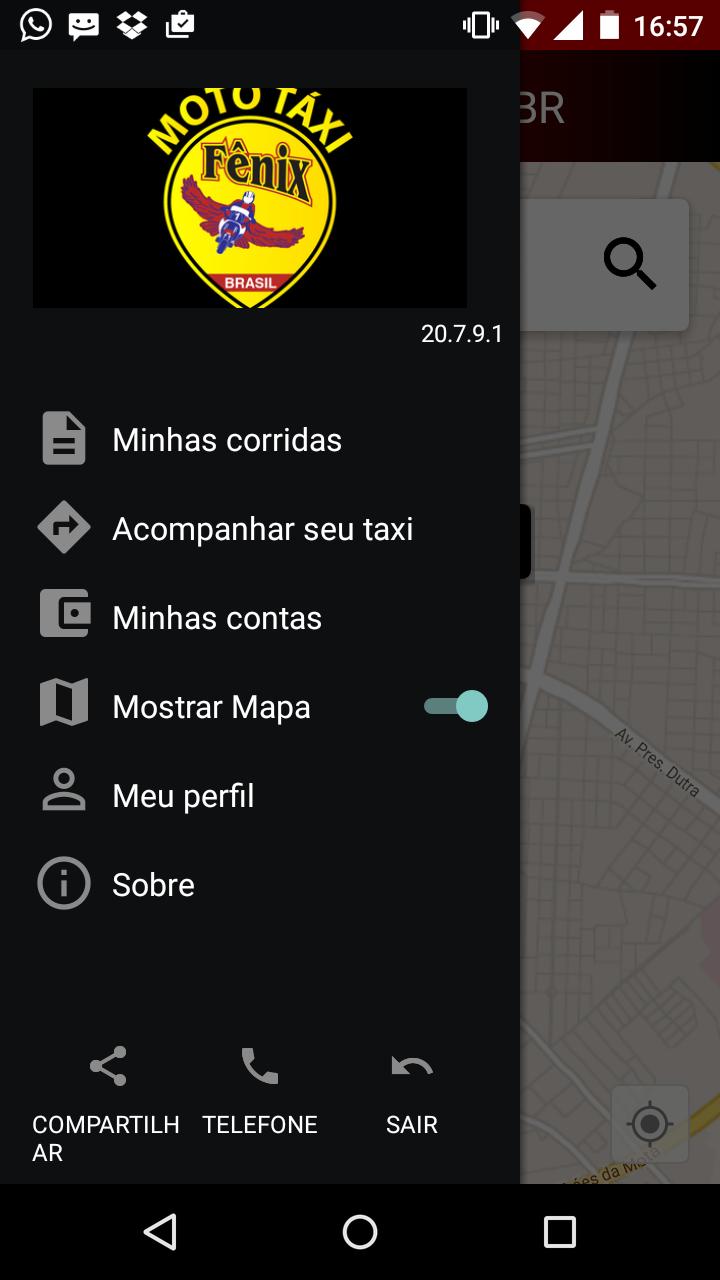Disable the Mostrar Mapa switch
Image resolution: width=720 pixels, height=1280 pixels.
tap(455, 705)
